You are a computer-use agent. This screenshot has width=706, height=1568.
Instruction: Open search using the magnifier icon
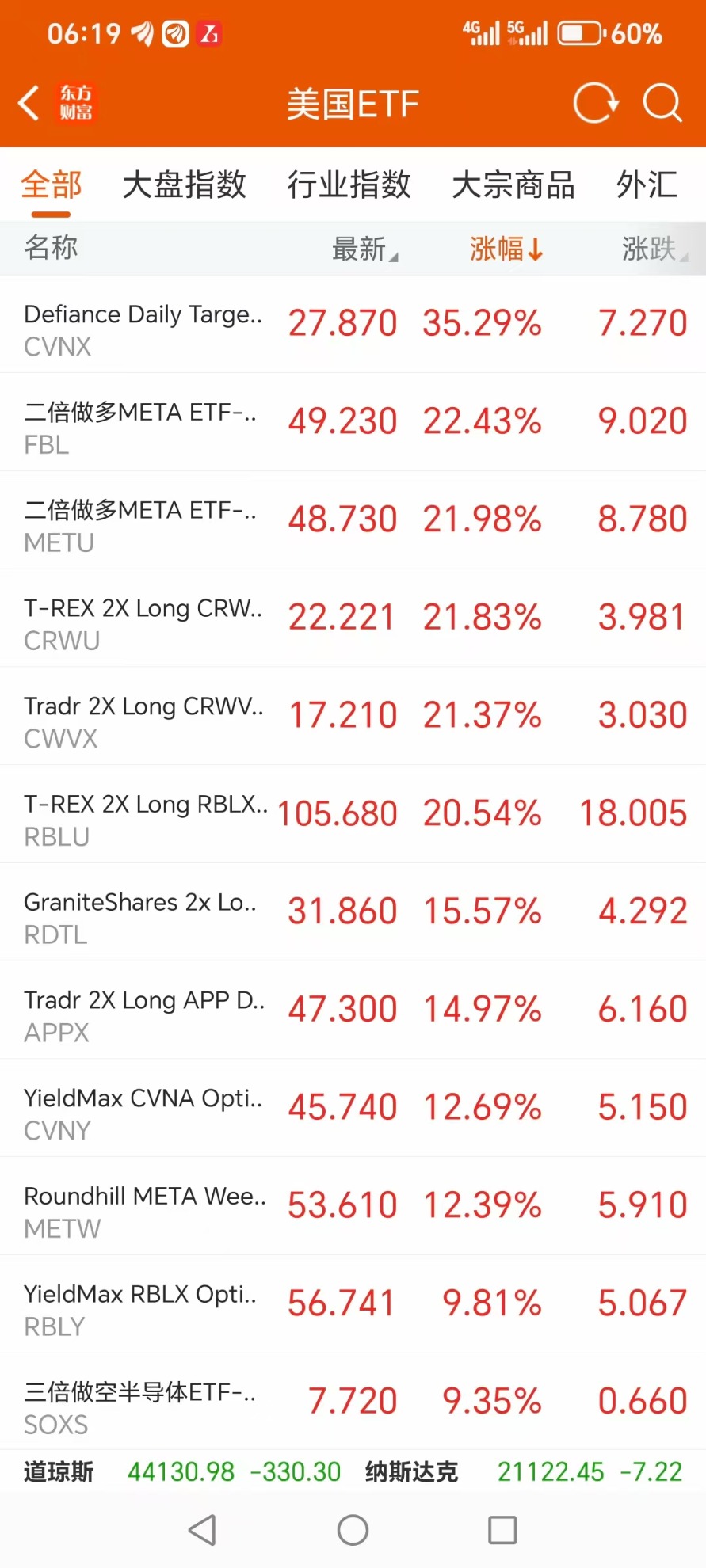point(662,103)
